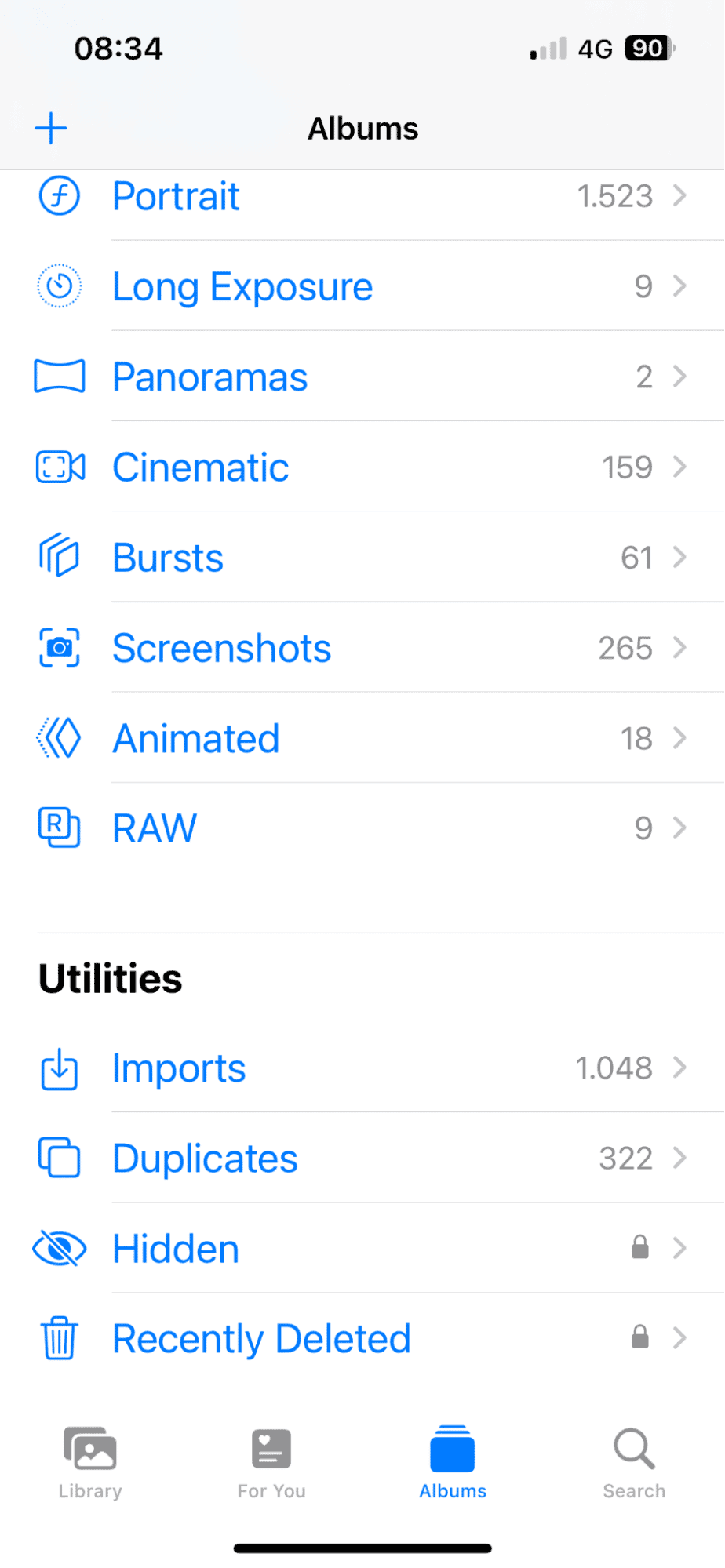725x1568 pixels.
Task: Select the RAW album icon
Action: click(59, 828)
